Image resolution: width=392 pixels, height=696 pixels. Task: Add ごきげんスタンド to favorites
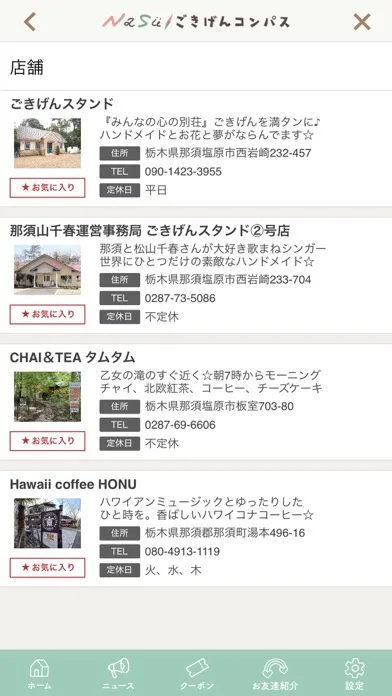(x=48, y=188)
